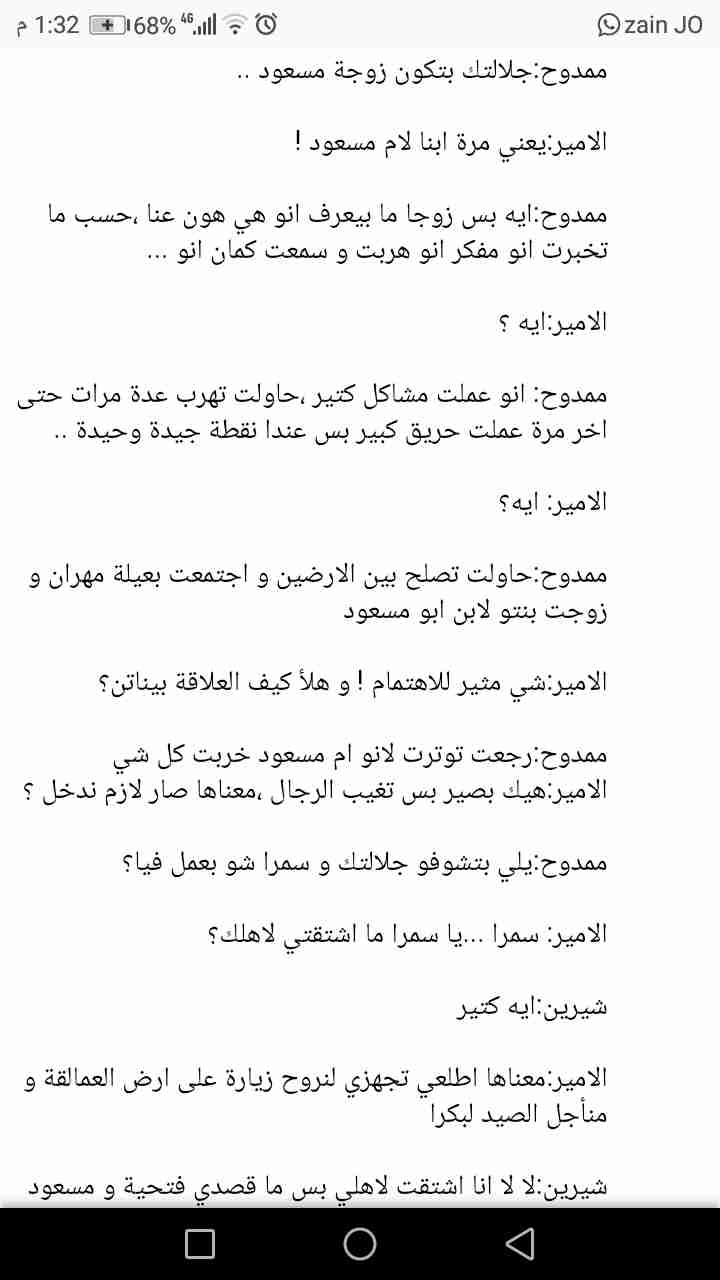The width and height of the screenshot is (720, 1280).
Task: Tap the system back button
Action: 519,1243
